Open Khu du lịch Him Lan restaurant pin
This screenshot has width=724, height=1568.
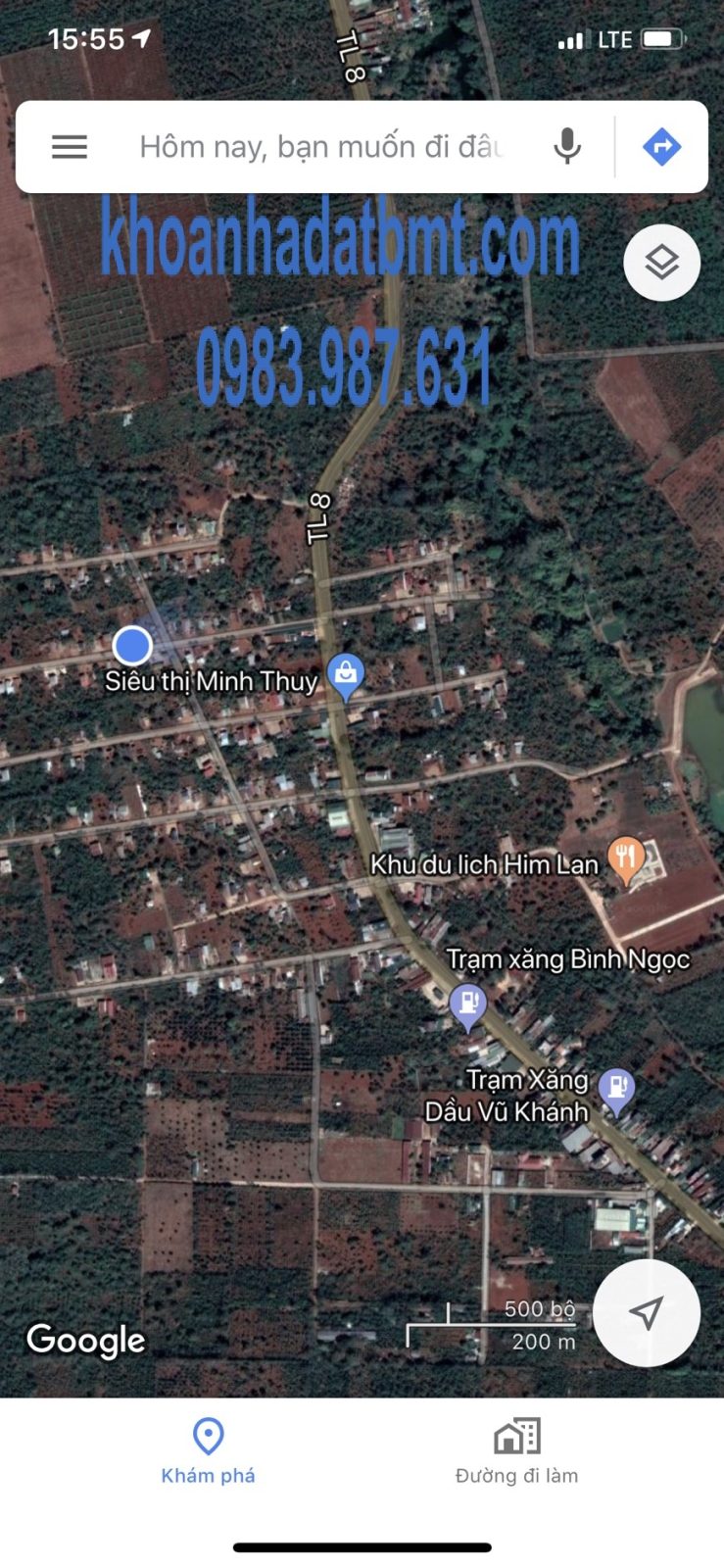pos(626,861)
